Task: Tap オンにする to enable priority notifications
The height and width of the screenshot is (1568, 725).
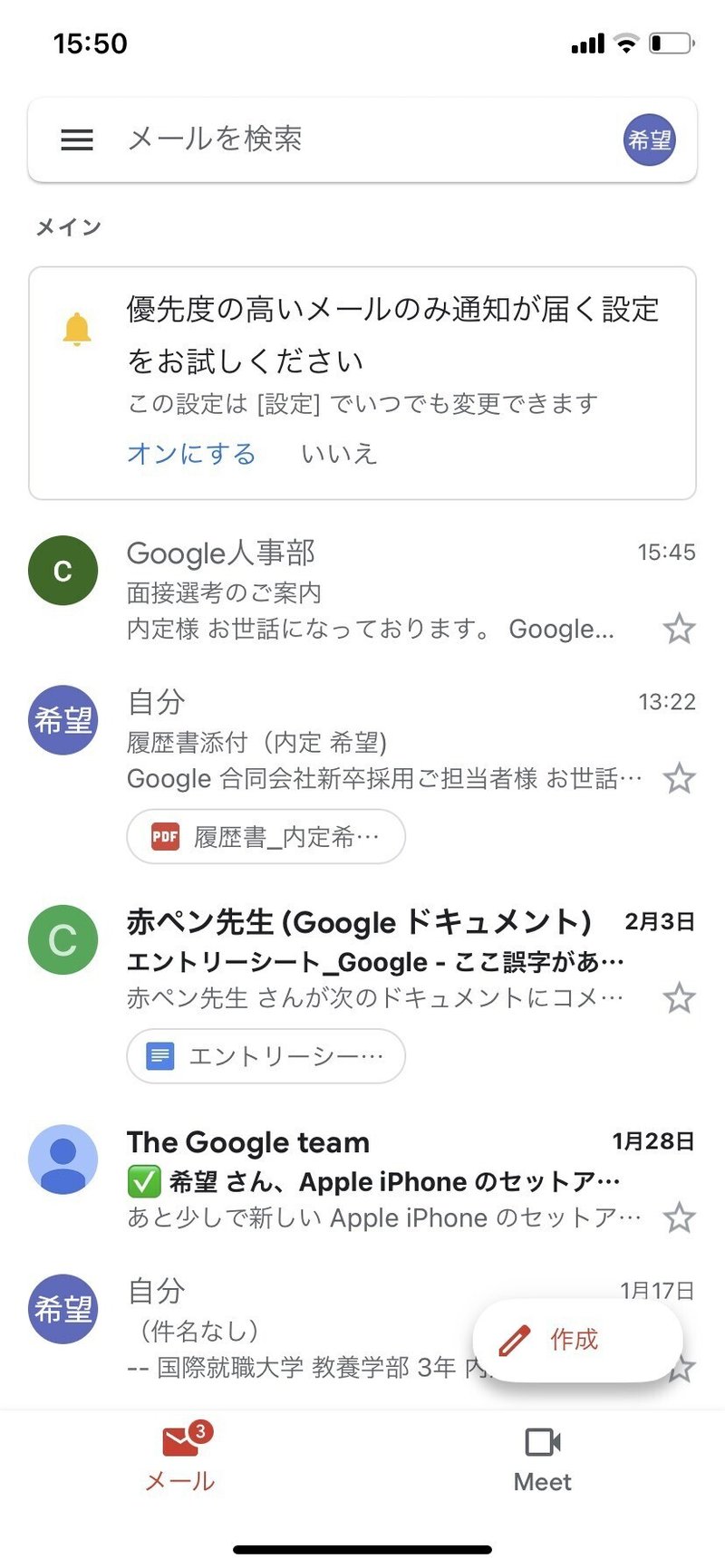Action: 190,454
